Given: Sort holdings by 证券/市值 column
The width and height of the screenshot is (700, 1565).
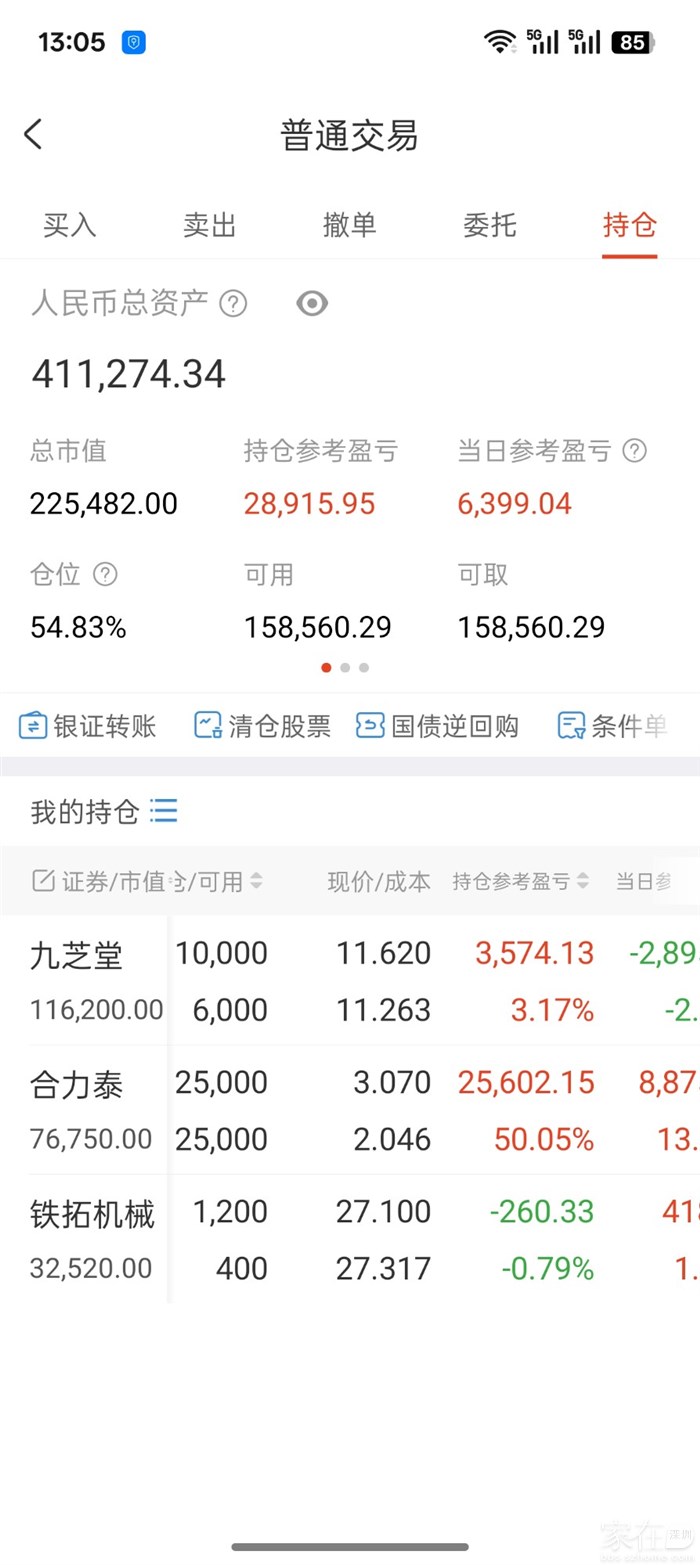Looking at the screenshot, I should tap(100, 881).
